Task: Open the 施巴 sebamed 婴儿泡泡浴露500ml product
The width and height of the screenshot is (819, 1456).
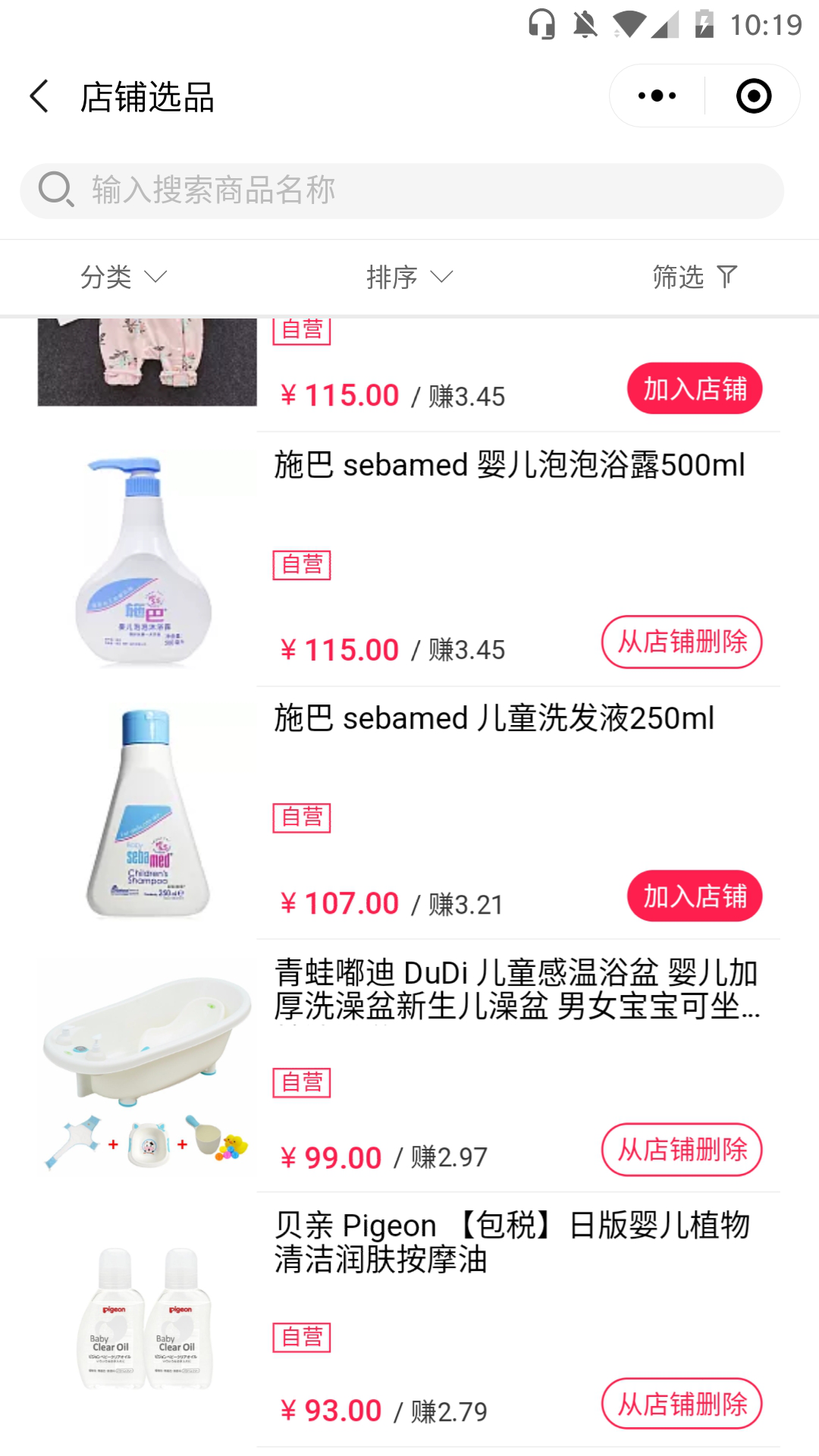Action: 509,465
